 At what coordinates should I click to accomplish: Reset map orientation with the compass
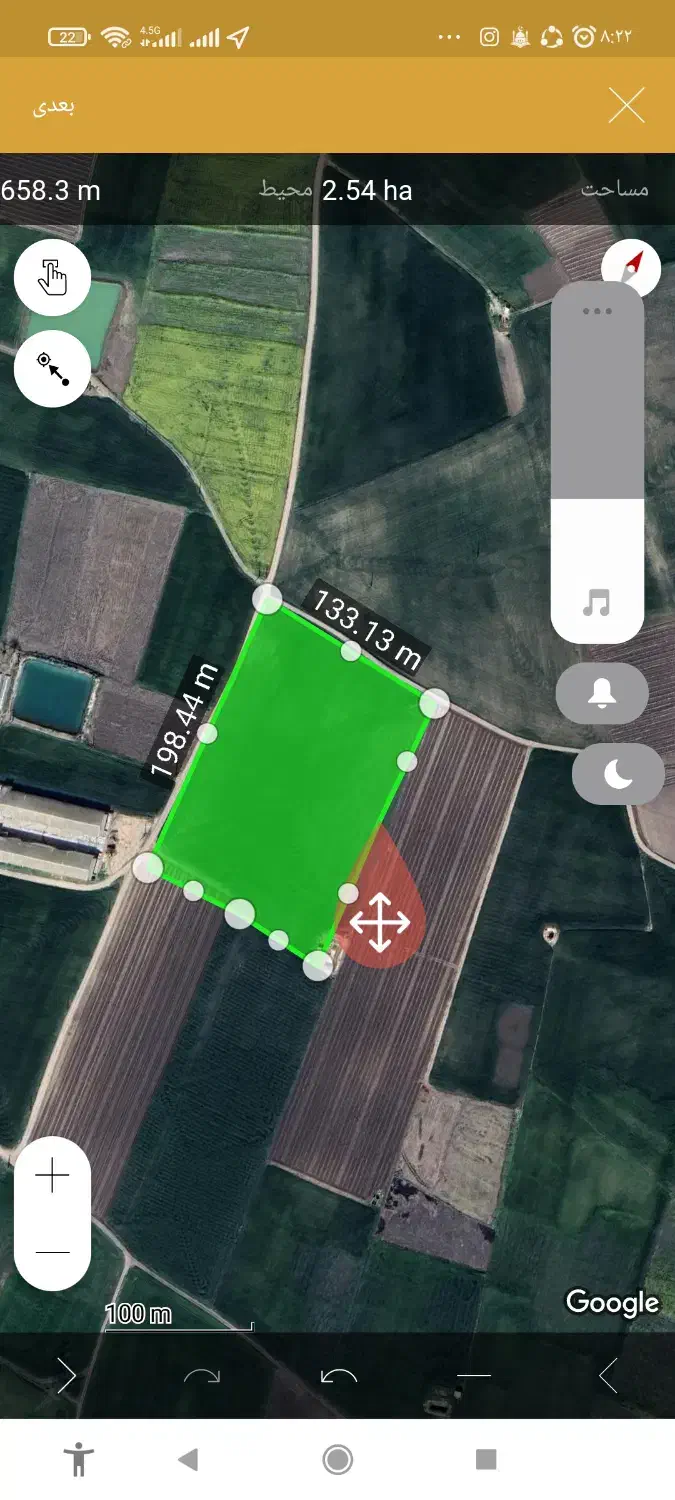pos(632,266)
